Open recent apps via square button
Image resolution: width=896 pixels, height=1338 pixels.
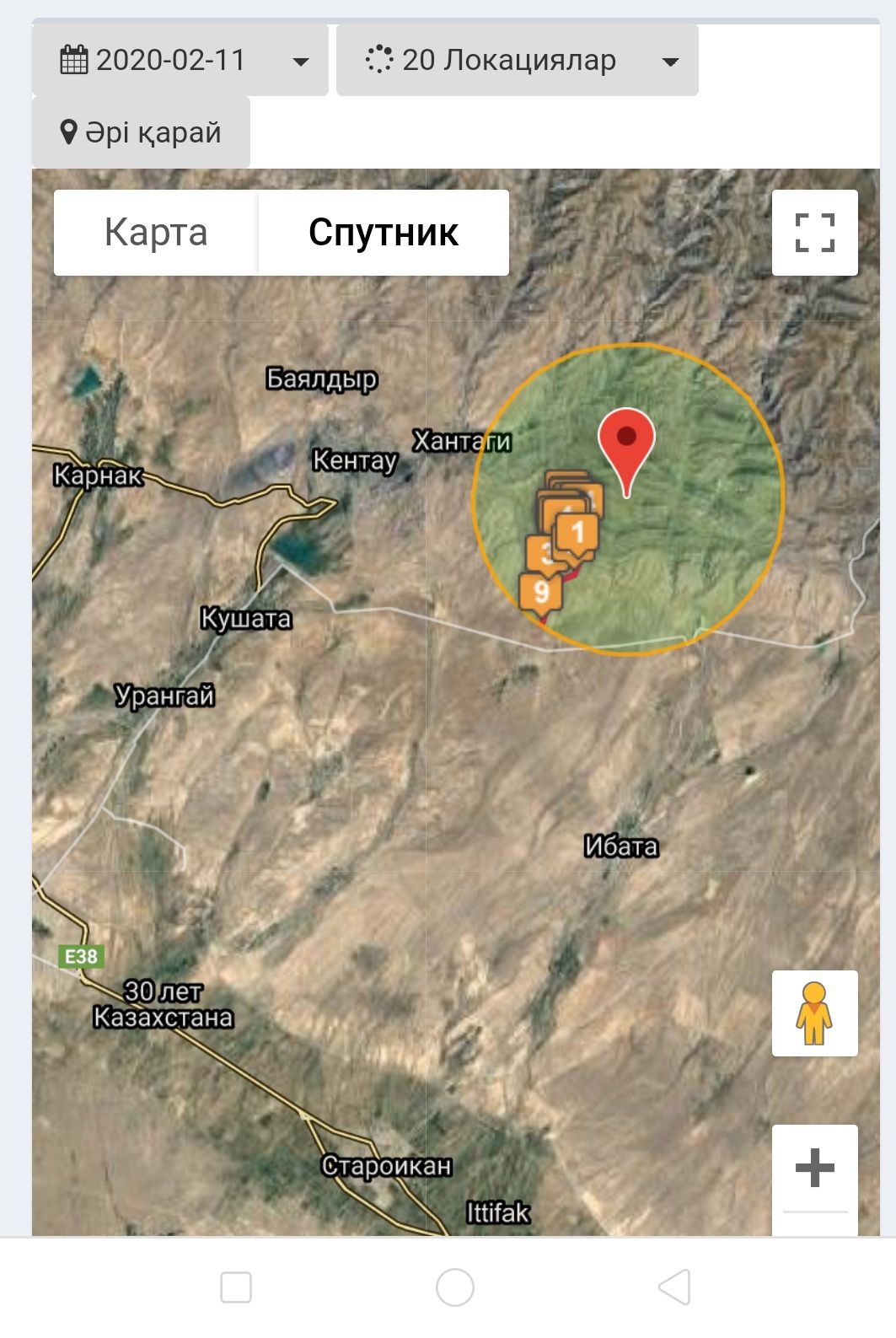(236, 1287)
